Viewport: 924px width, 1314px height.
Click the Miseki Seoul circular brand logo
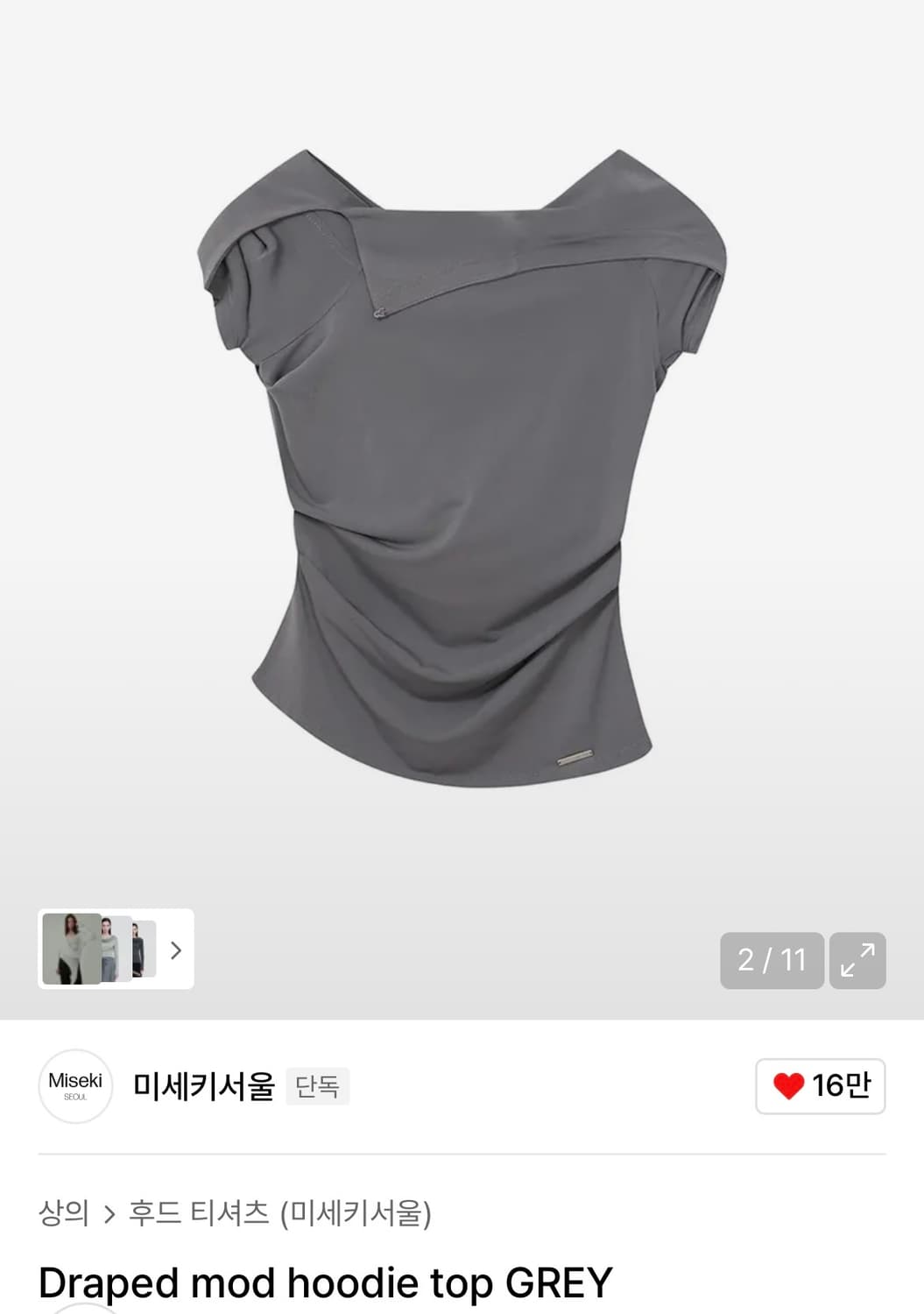75,1085
